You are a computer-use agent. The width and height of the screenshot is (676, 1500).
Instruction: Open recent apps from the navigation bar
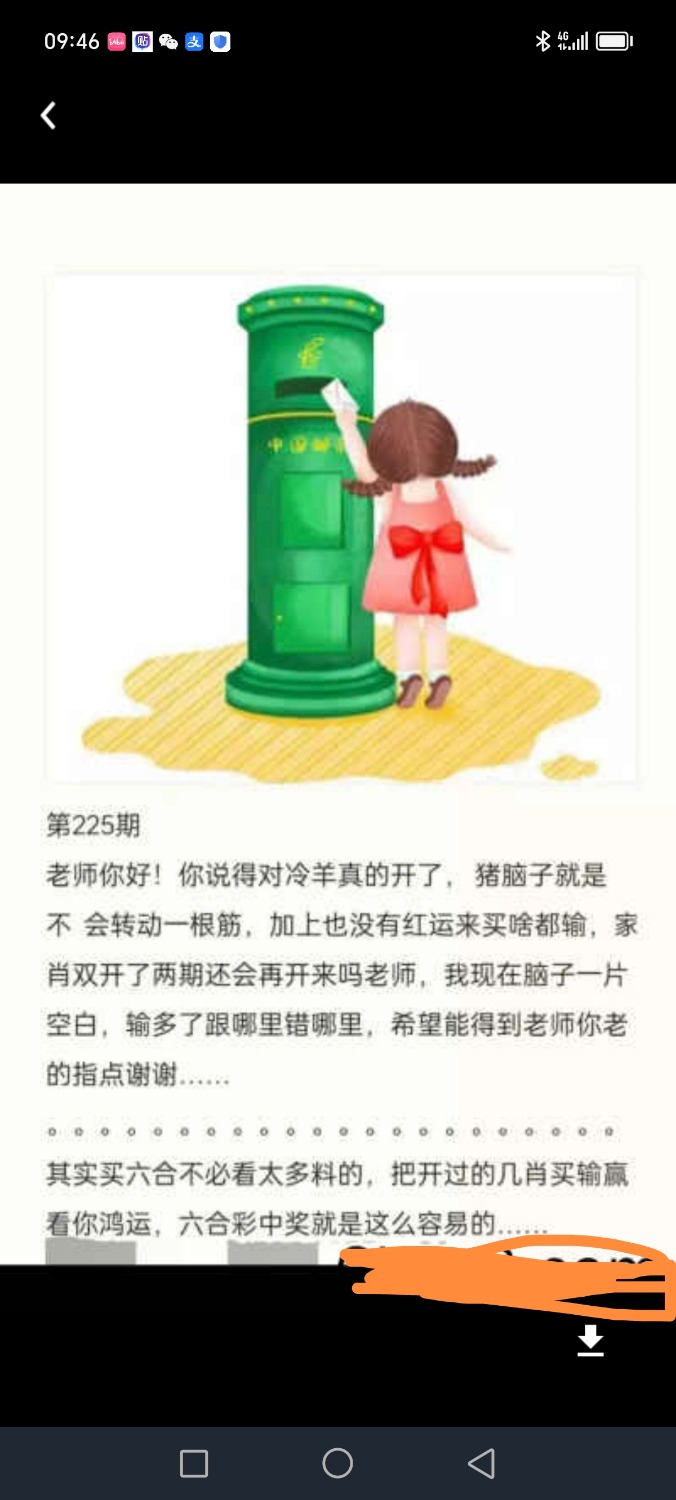click(194, 1464)
